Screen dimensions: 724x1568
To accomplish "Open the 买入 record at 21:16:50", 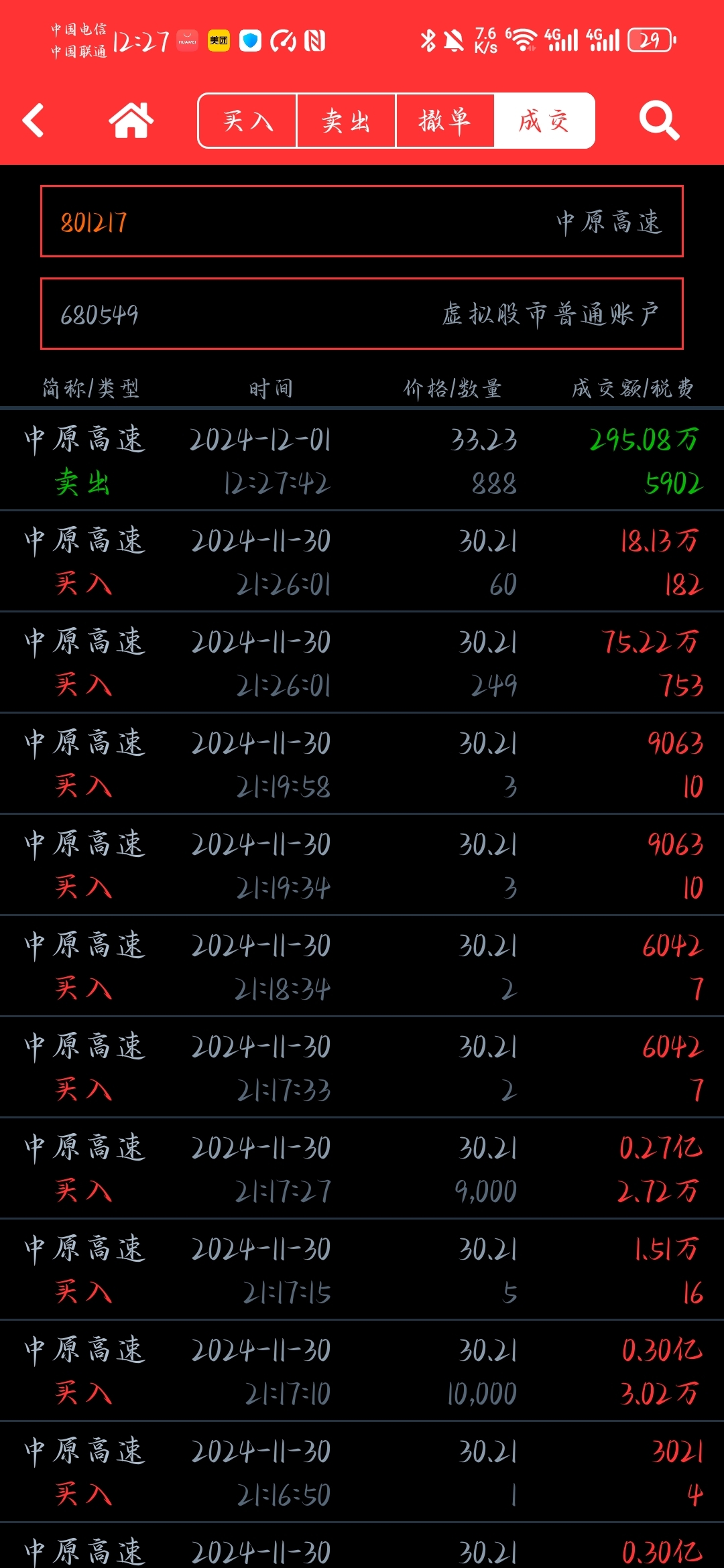I will tap(362, 1473).
